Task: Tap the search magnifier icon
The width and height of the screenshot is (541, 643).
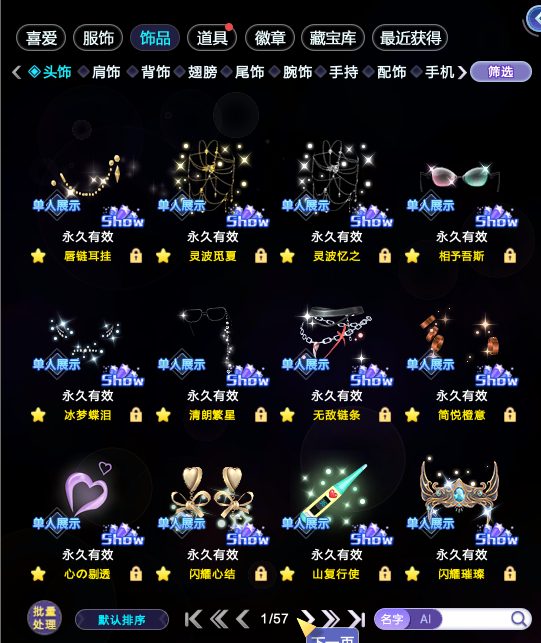Action: coord(518,619)
